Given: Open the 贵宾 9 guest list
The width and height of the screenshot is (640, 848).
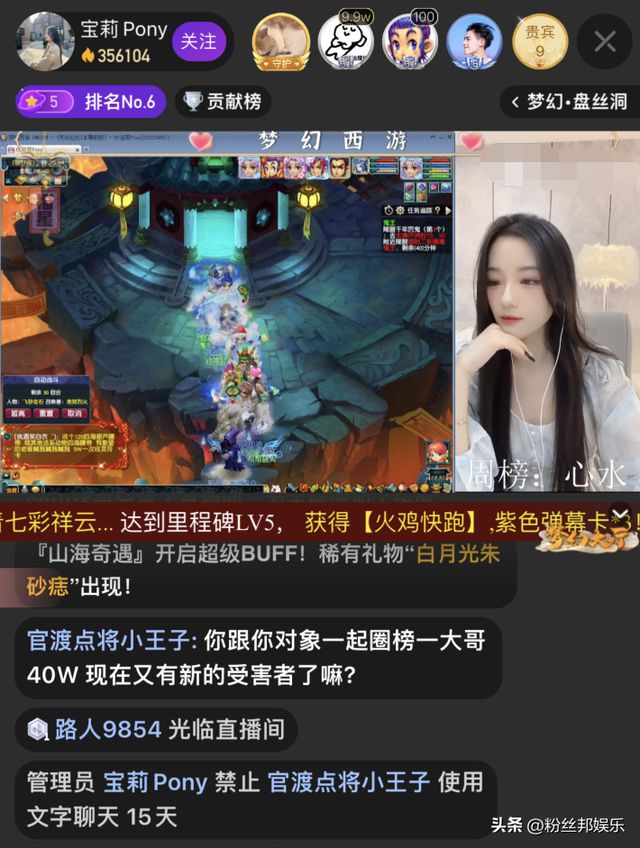Looking at the screenshot, I should [540, 41].
